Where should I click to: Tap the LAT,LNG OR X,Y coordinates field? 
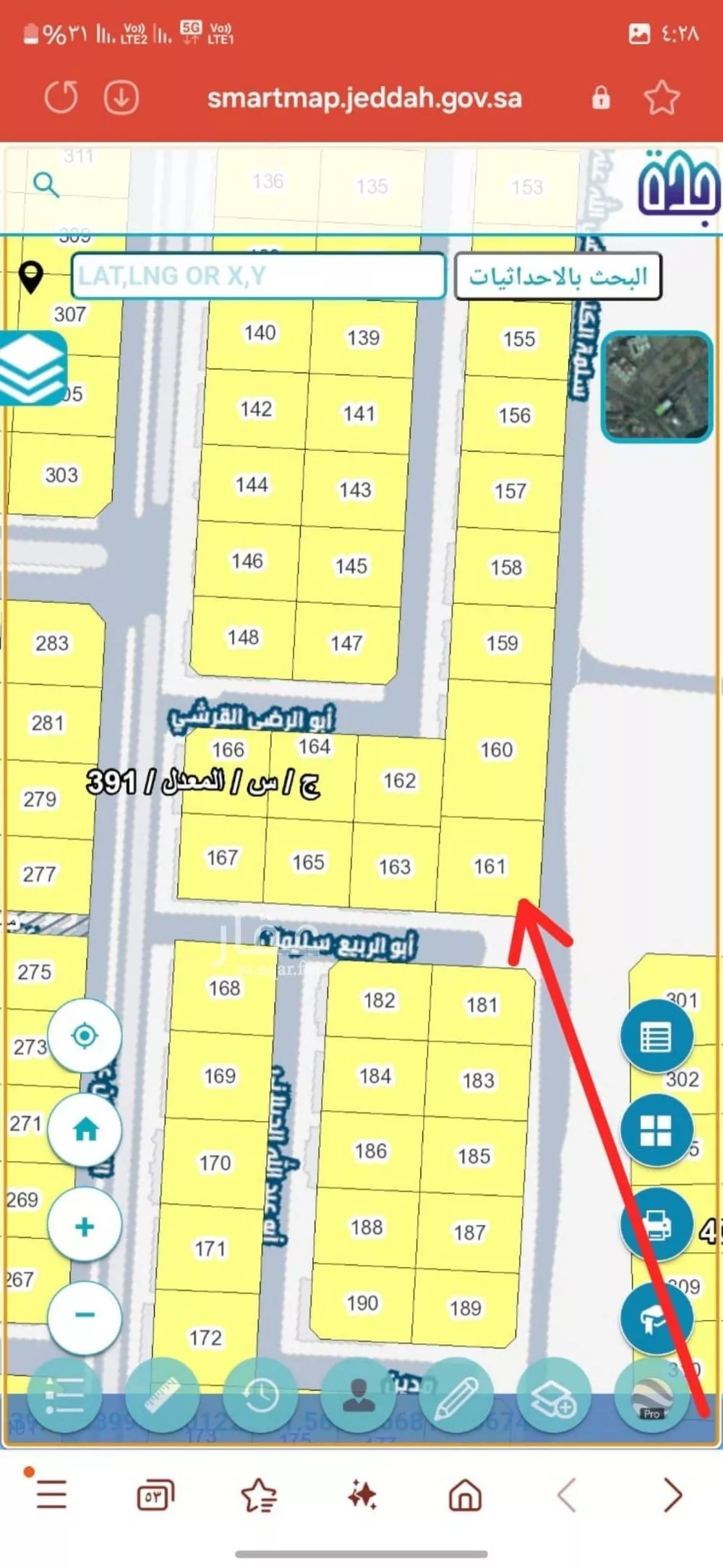coord(258,276)
